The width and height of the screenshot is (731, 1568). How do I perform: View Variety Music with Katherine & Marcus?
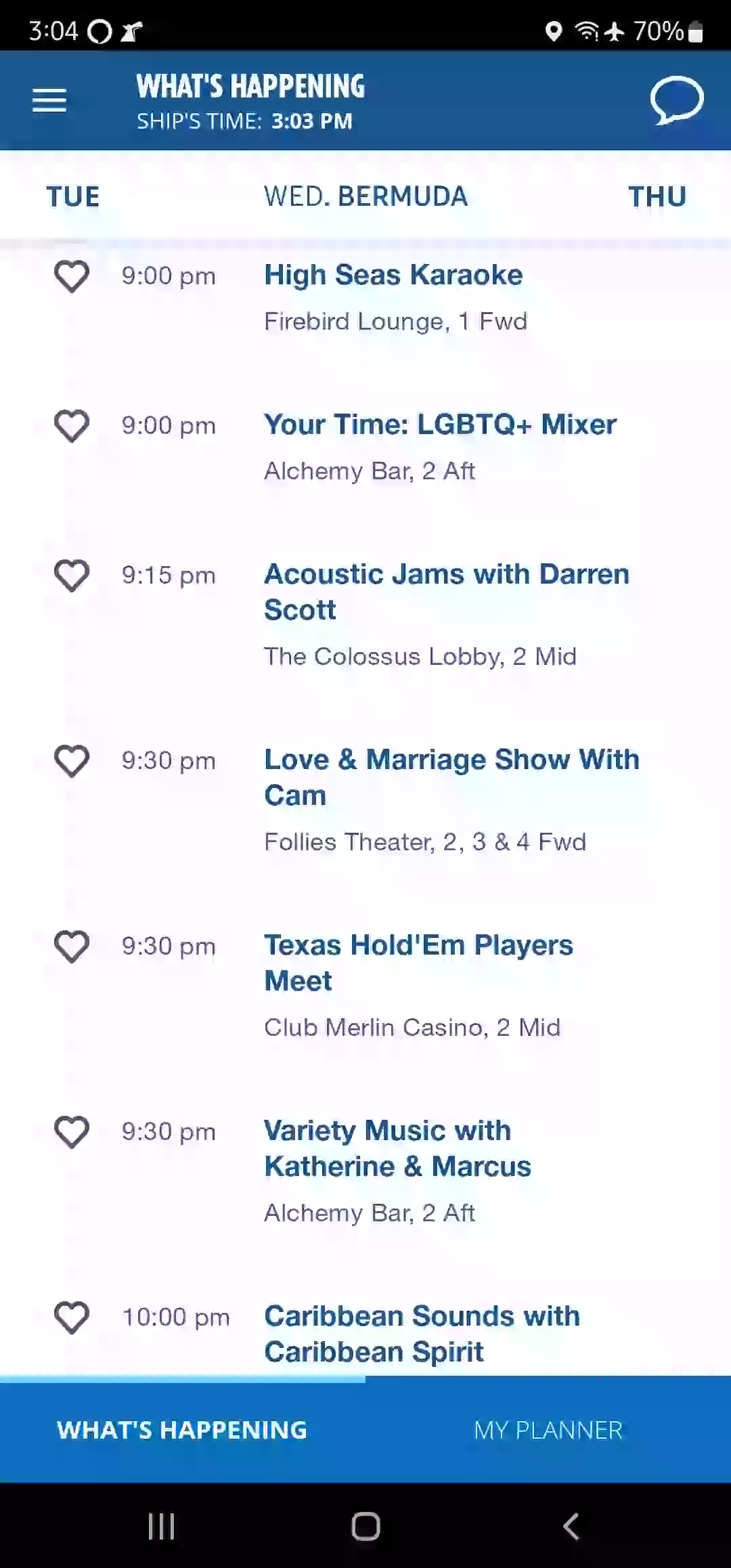coord(397,1148)
